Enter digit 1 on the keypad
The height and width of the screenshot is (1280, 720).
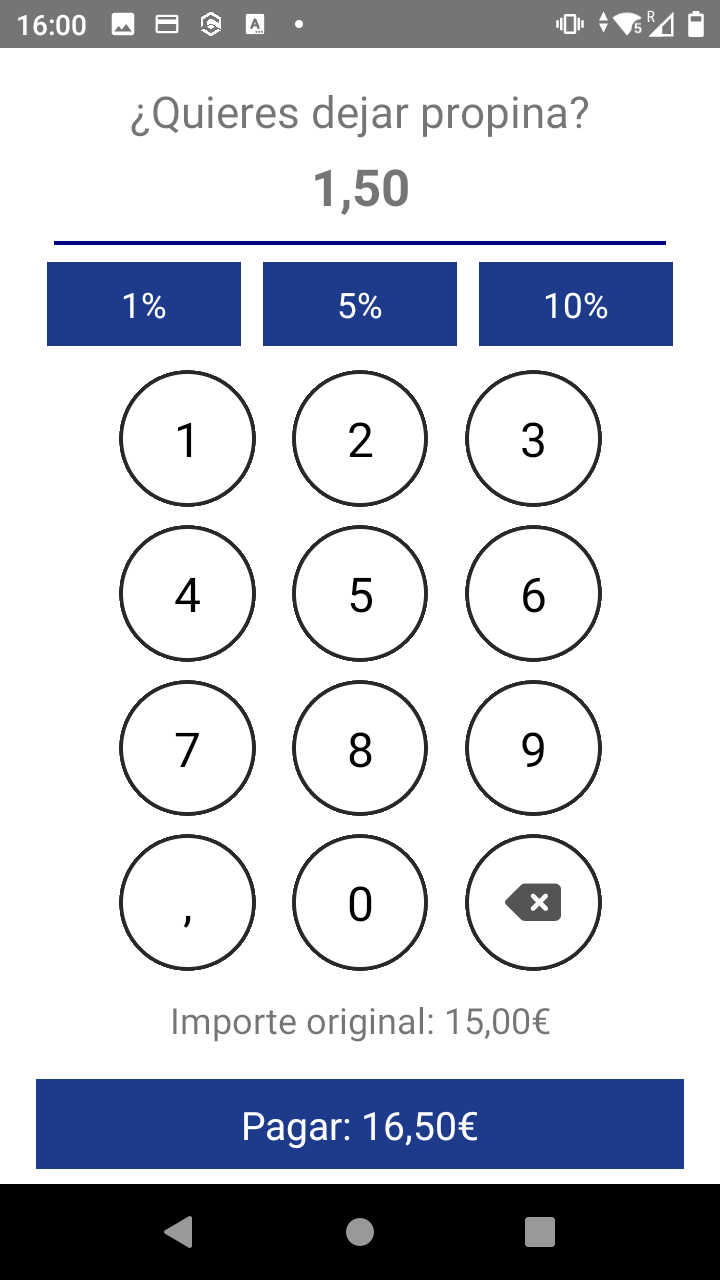click(187, 439)
